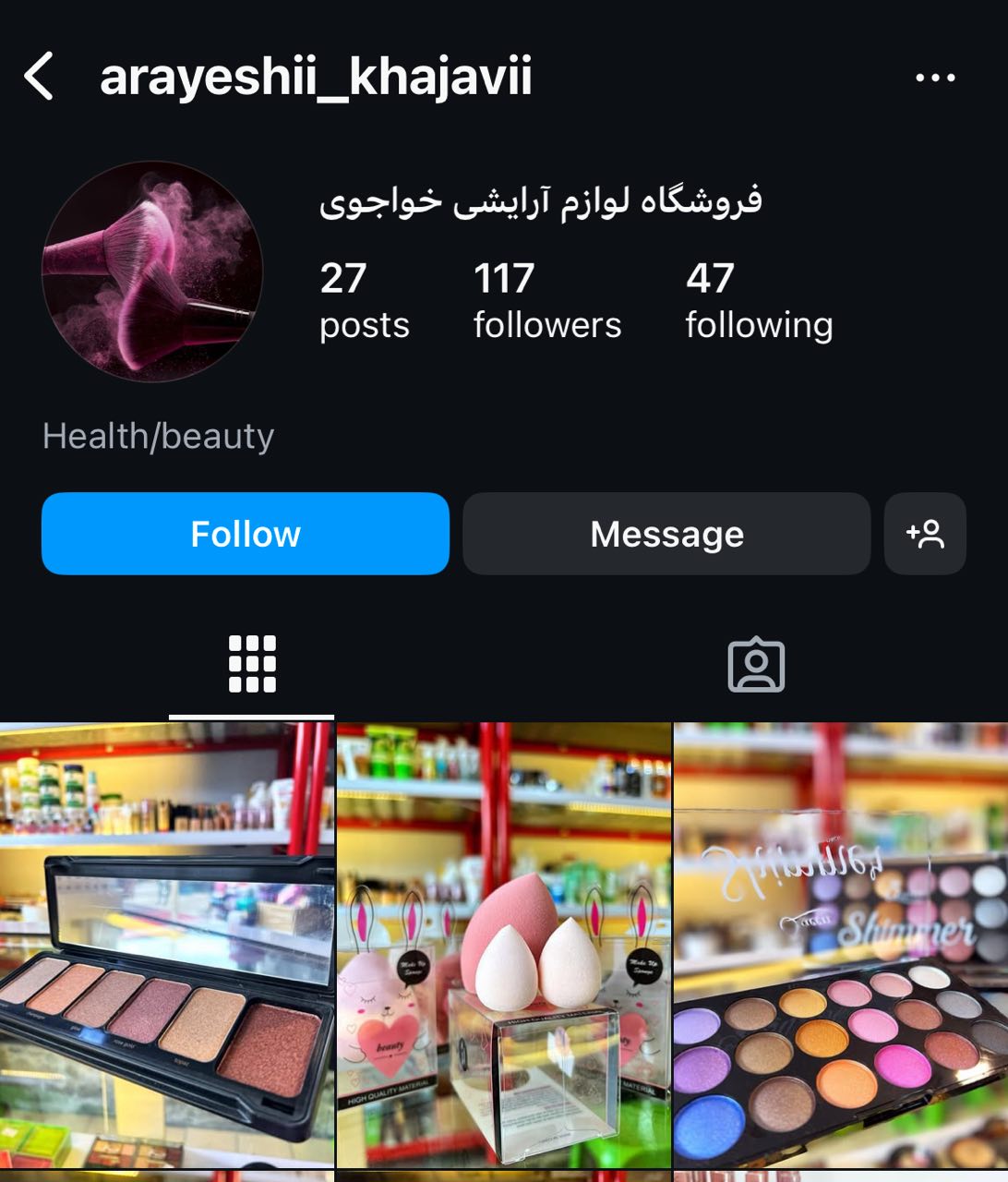The width and height of the screenshot is (1008, 1182).
Task: Open the Shimmer colorful palette post
Action: coord(841,944)
